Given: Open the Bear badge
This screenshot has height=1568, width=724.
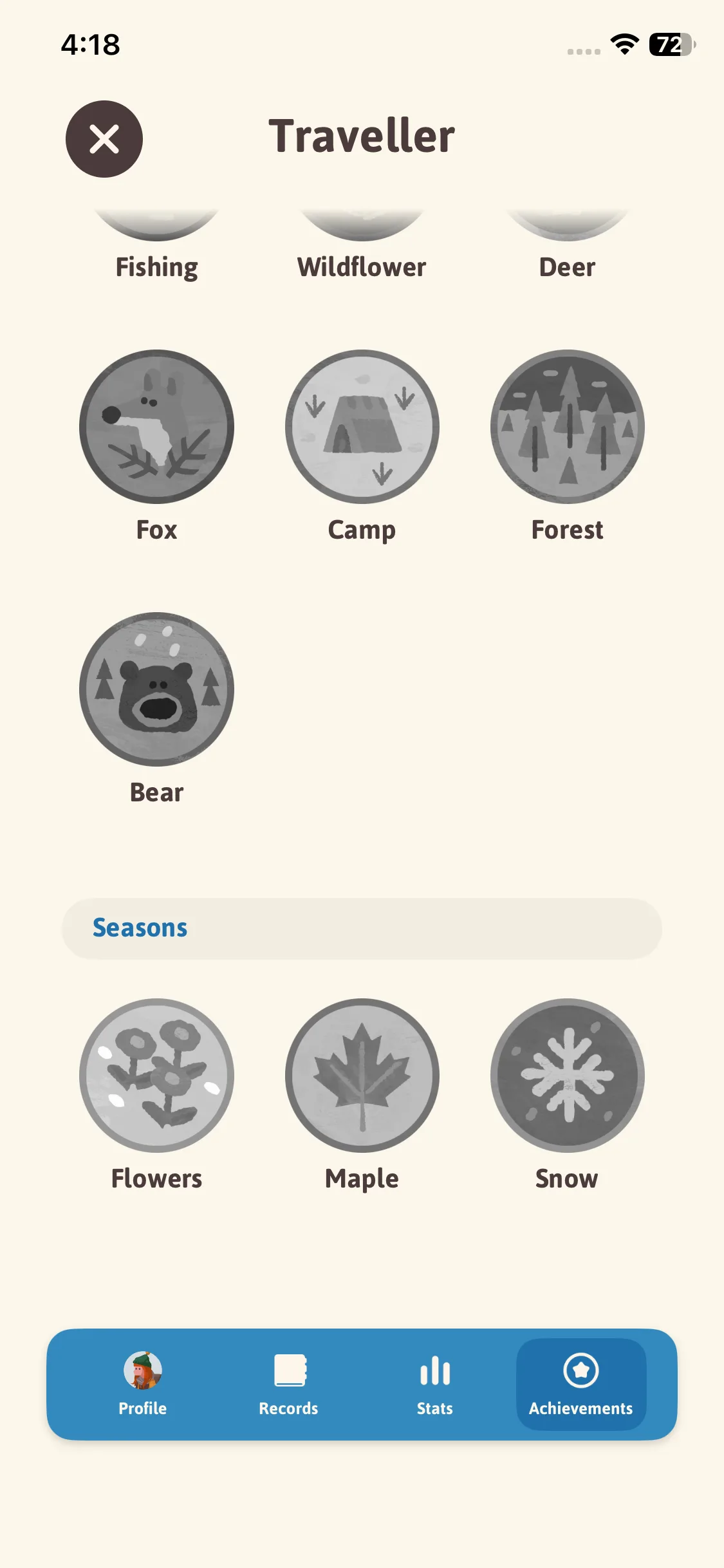Looking at the screenshot, I should [x=156, y=689].
